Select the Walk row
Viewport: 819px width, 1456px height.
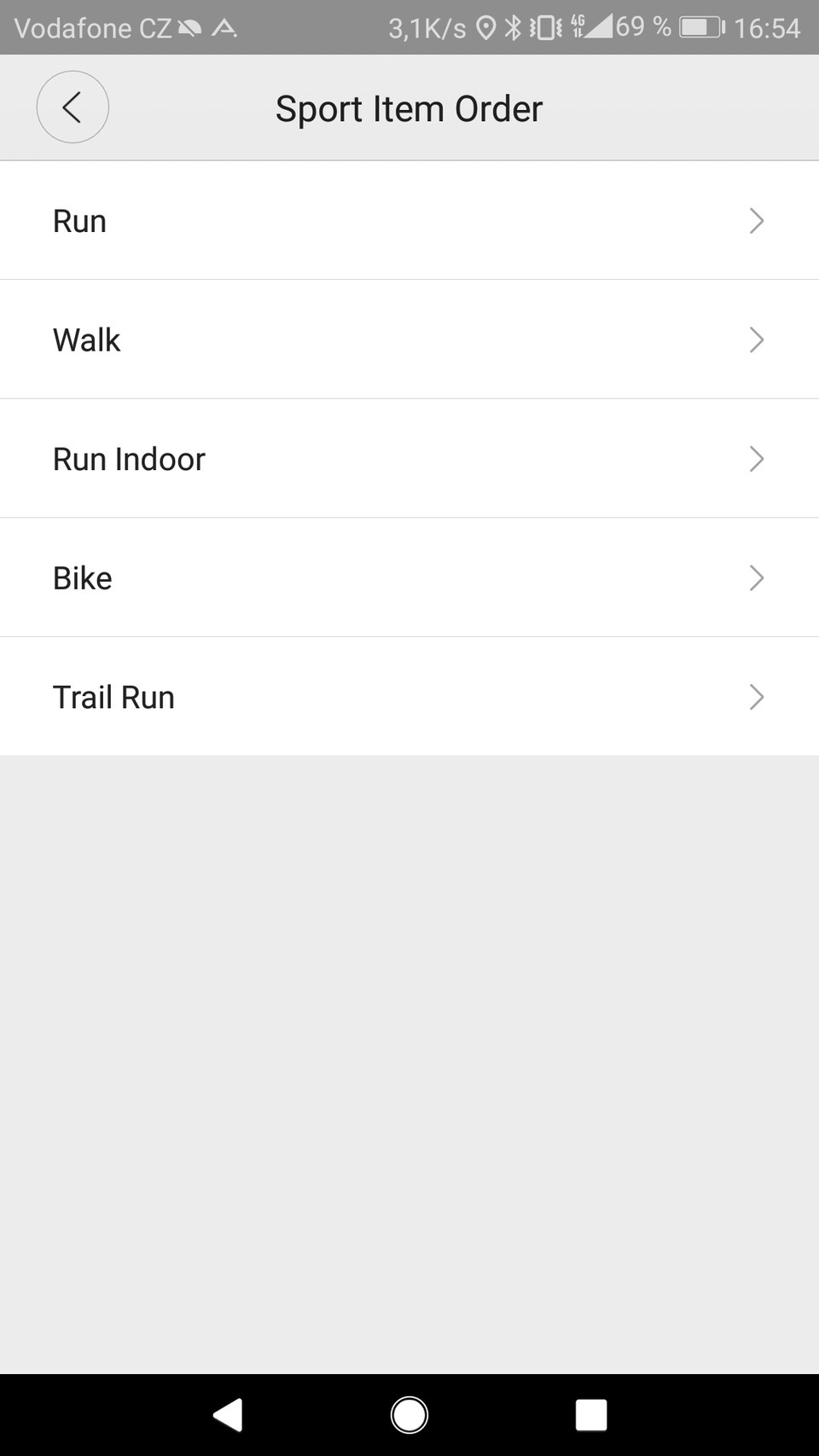pos(409,339)
